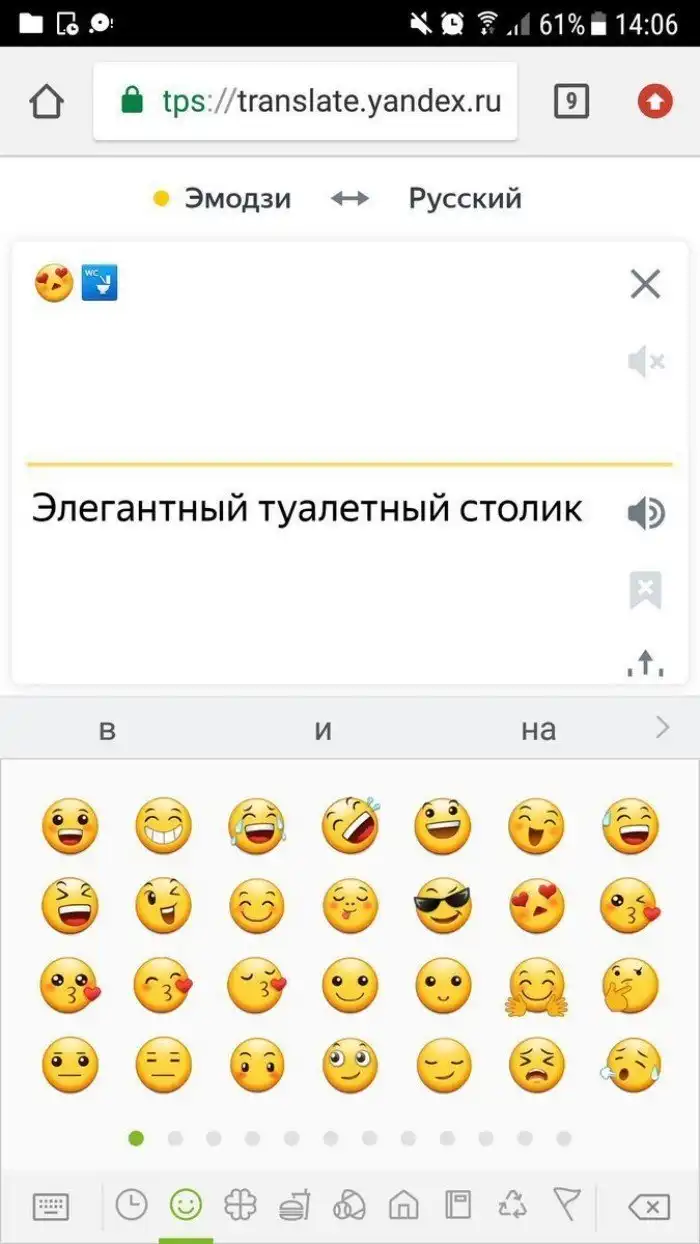The image size is (700, 1244).
Task: Open the browser's red arrow menu
Action: click(x=655, y=102)
